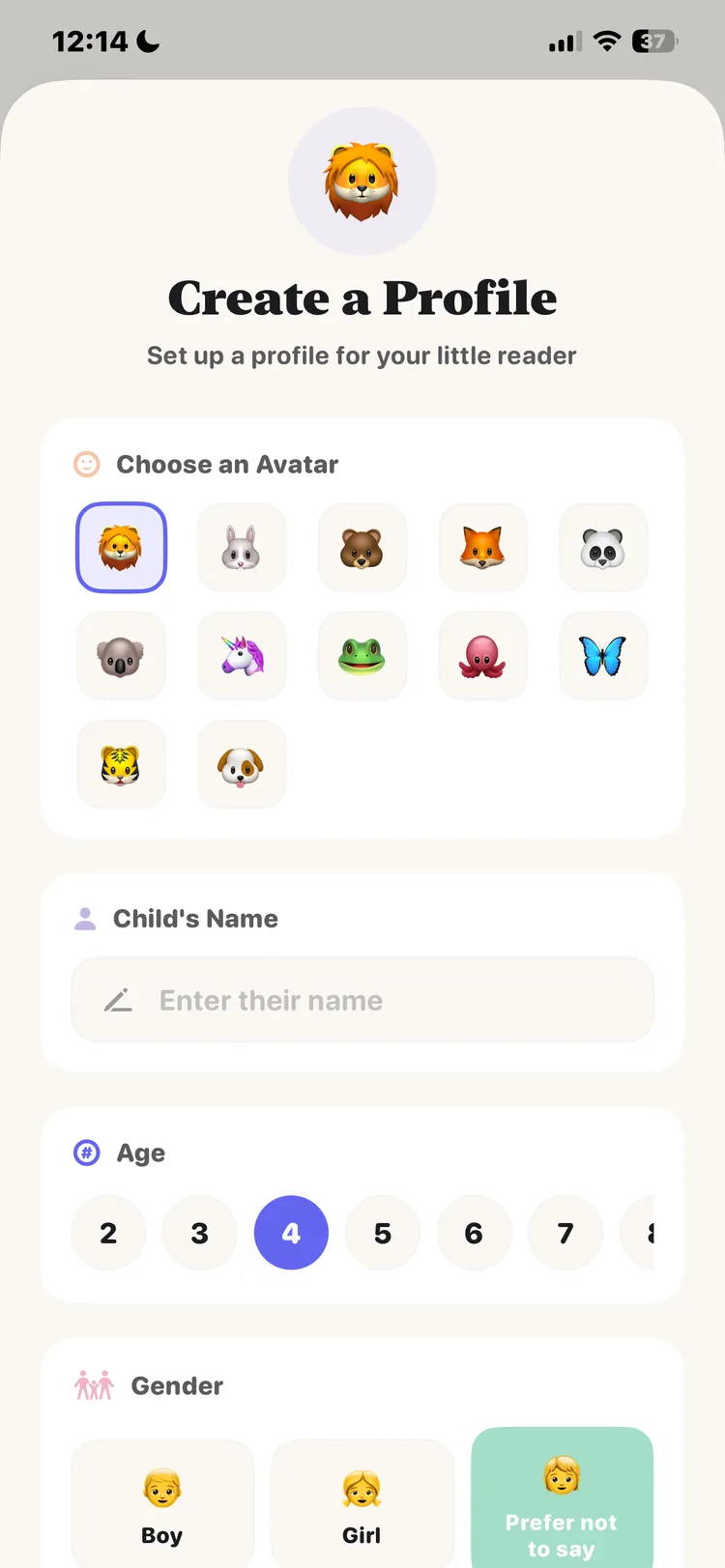Select age 7 for the child

565,1233
